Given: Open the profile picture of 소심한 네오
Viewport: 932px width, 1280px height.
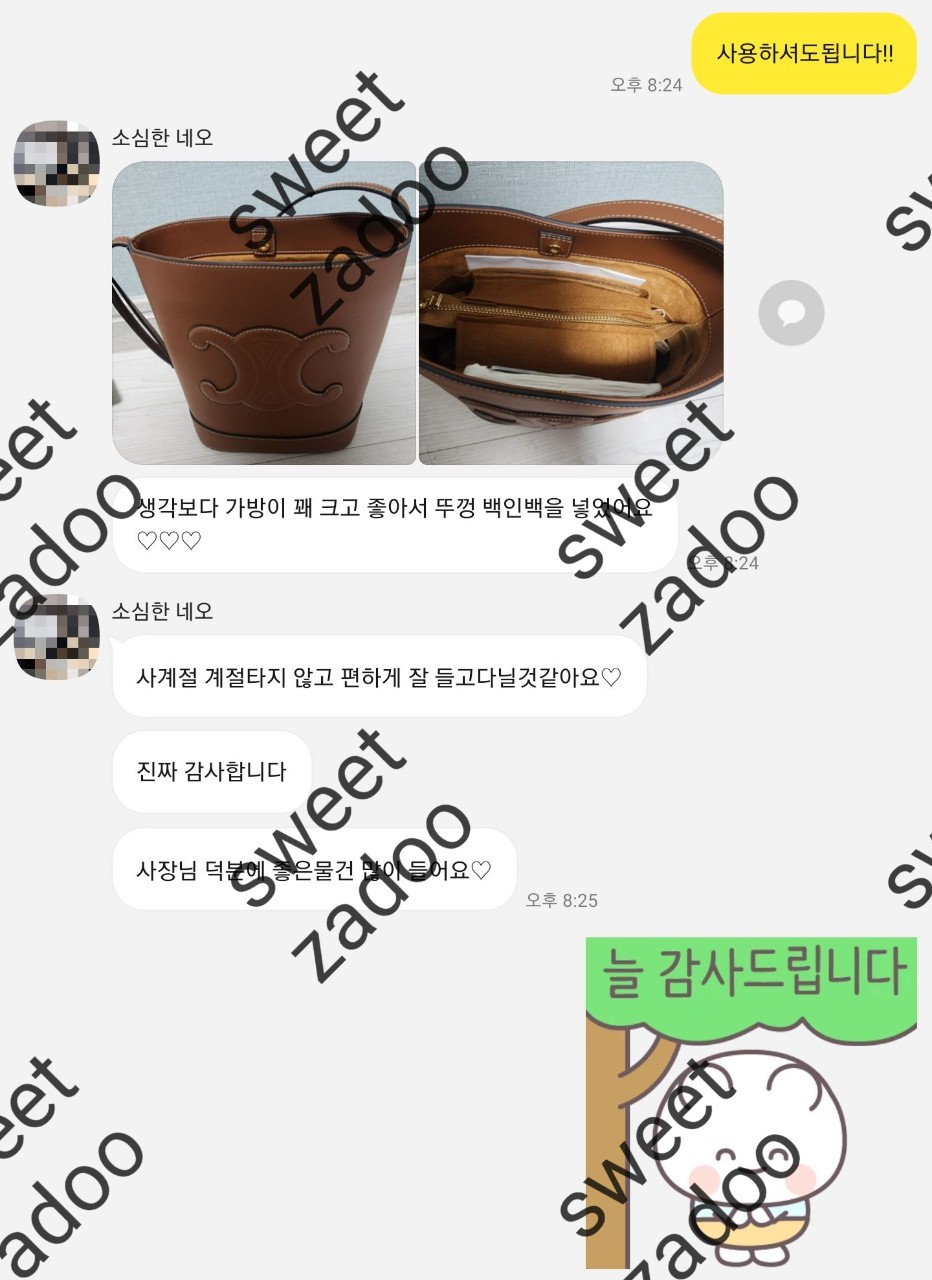Looking at the screenshot, I should 55,164.
